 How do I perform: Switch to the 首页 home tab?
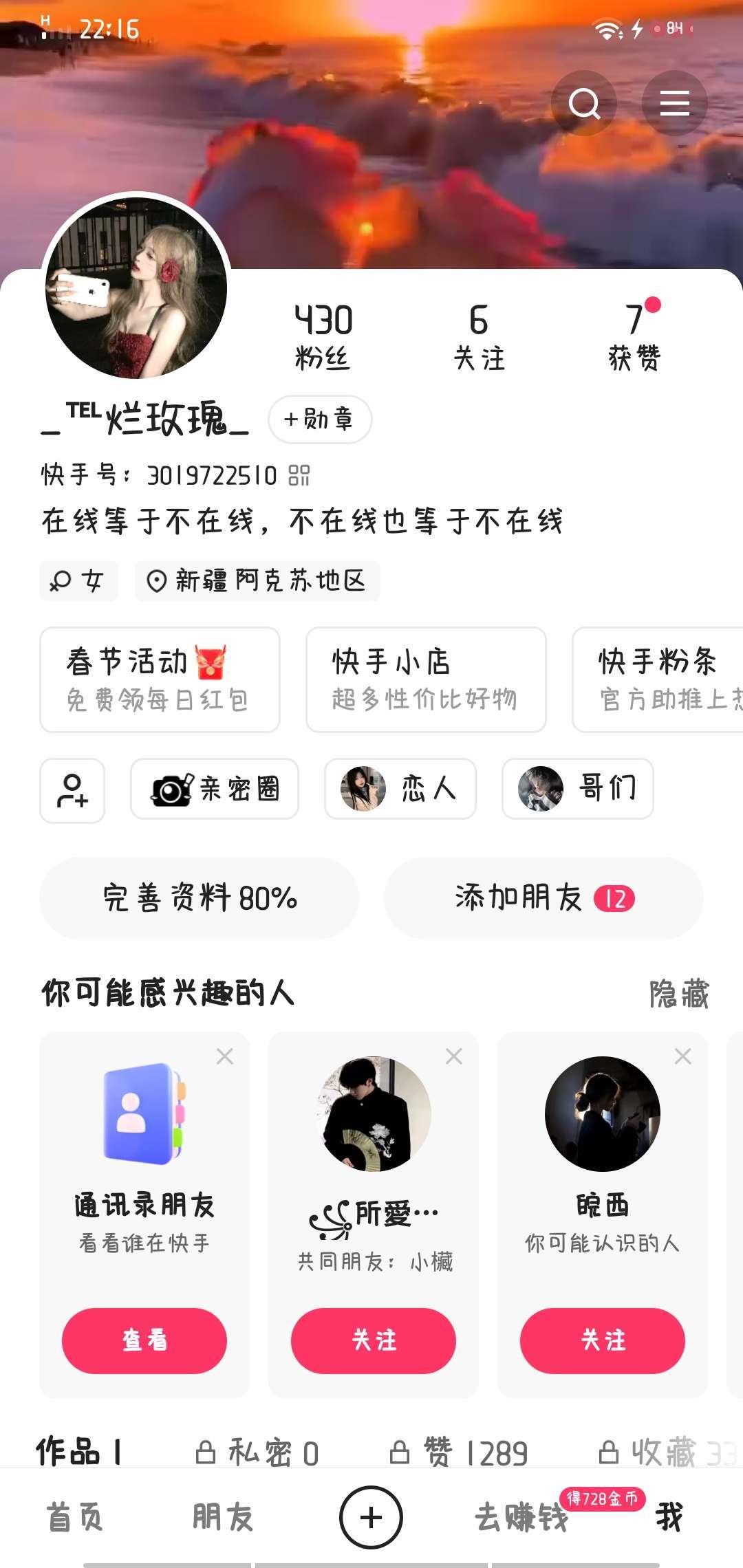click(74, 1517)
